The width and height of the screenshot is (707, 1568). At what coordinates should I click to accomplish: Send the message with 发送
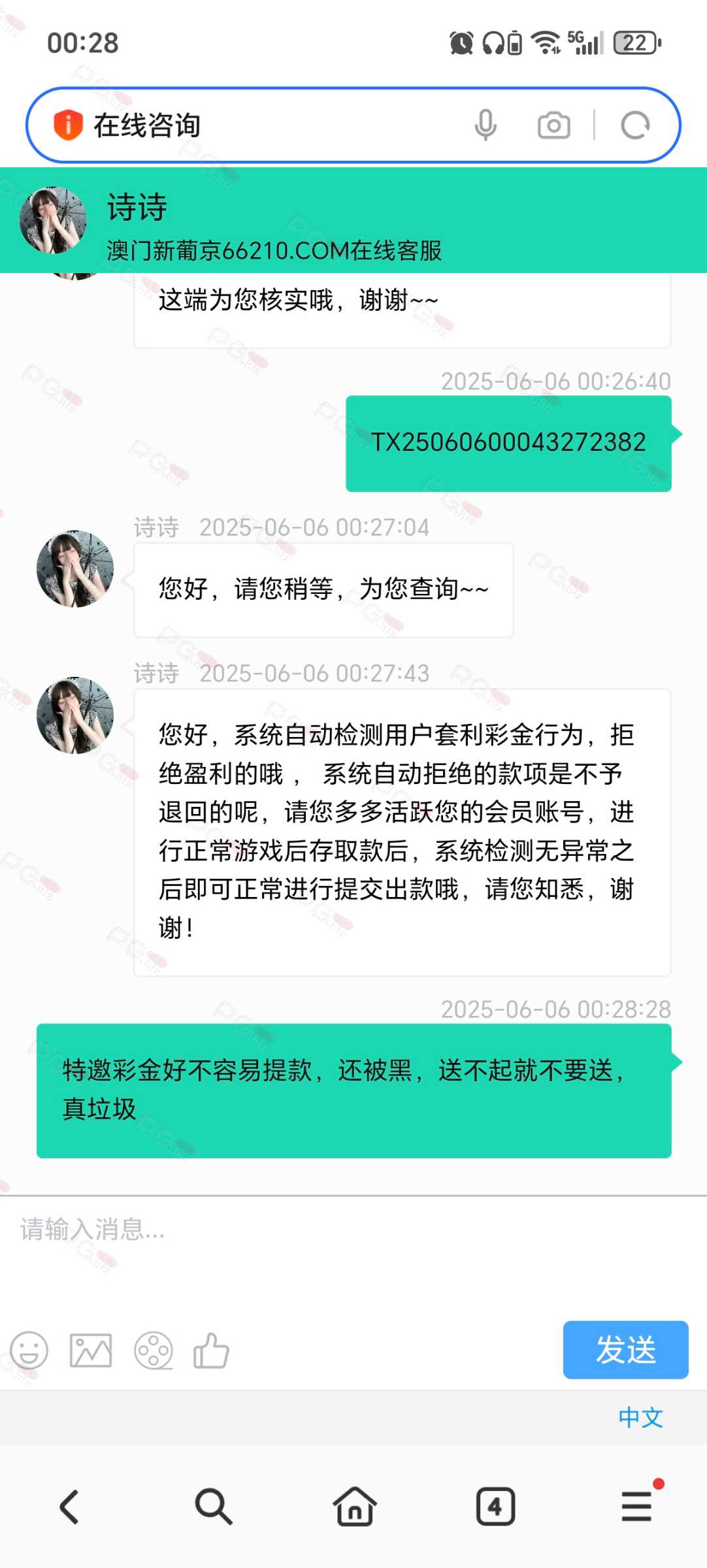(625, 1350)
